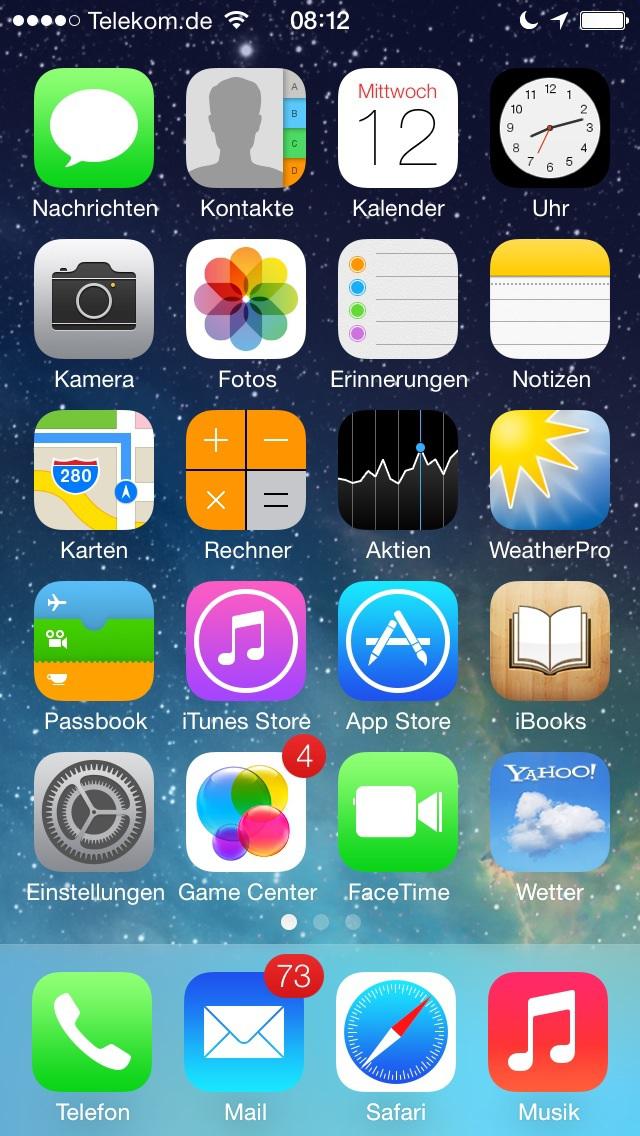
Task: Open the Notizen app
Action: (550, 299)
